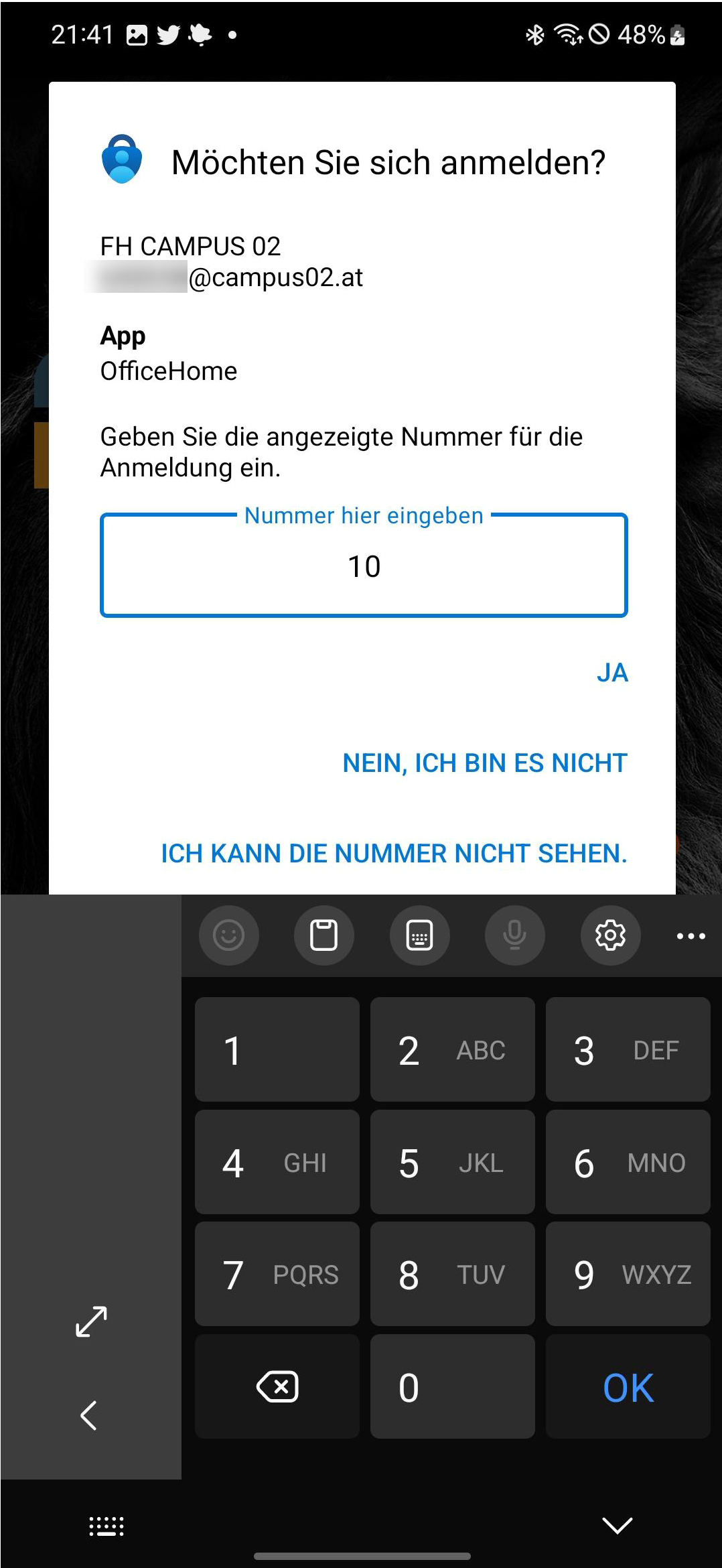The height and width of the screenshot is (1568, 722).
Task: Enter the digit 0 on the keypad
Action: tap(453, 1386)
